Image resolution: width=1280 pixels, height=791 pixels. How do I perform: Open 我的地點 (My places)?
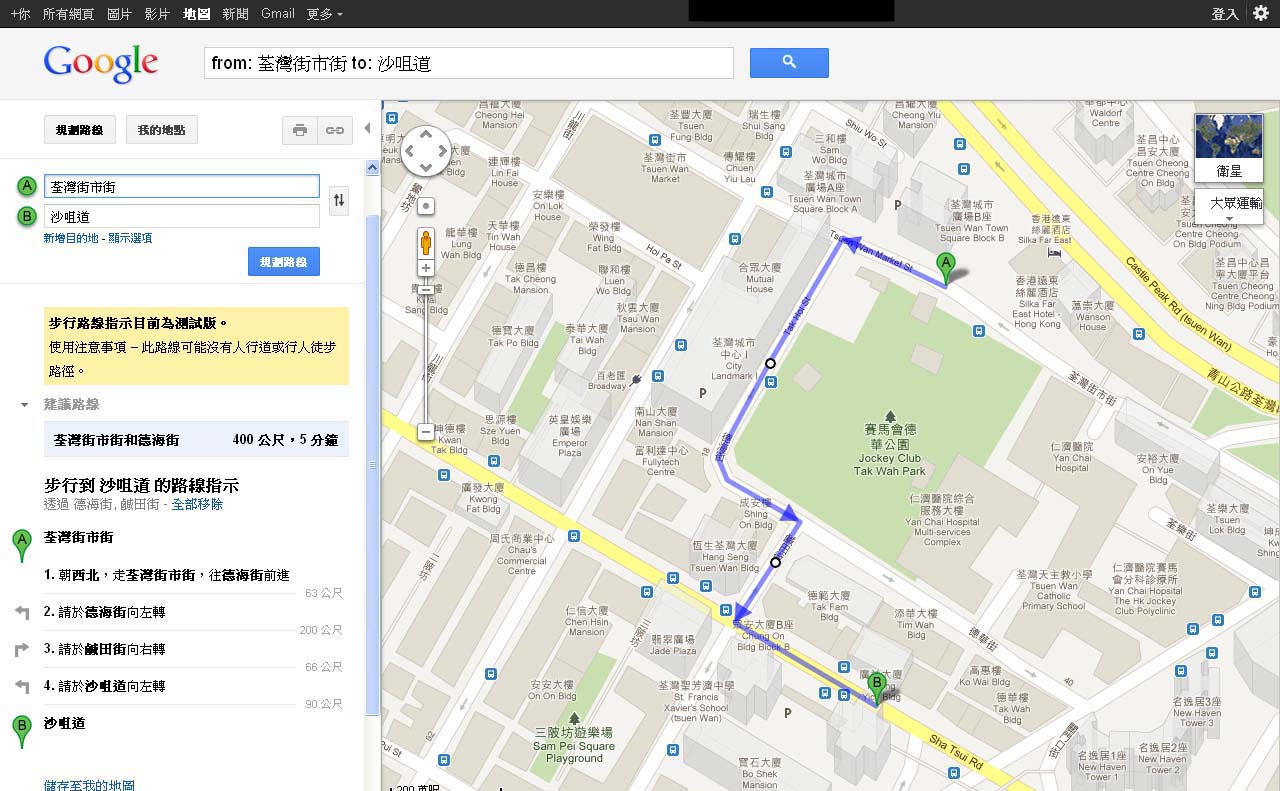click(x=161, y=130)
